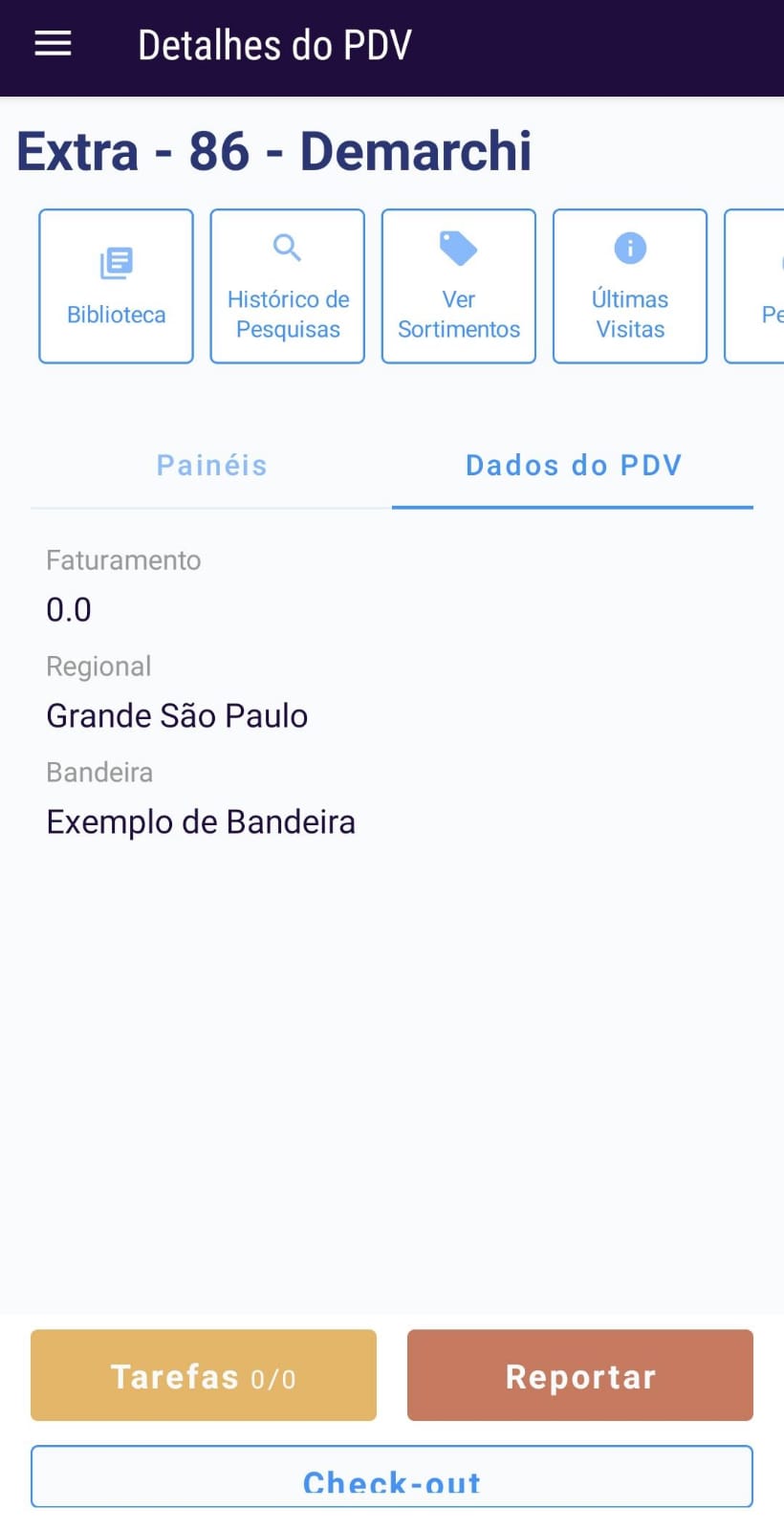Open the Biblioteca tile
Viewport: 784px width, 1530px height.
coord(116,286)
